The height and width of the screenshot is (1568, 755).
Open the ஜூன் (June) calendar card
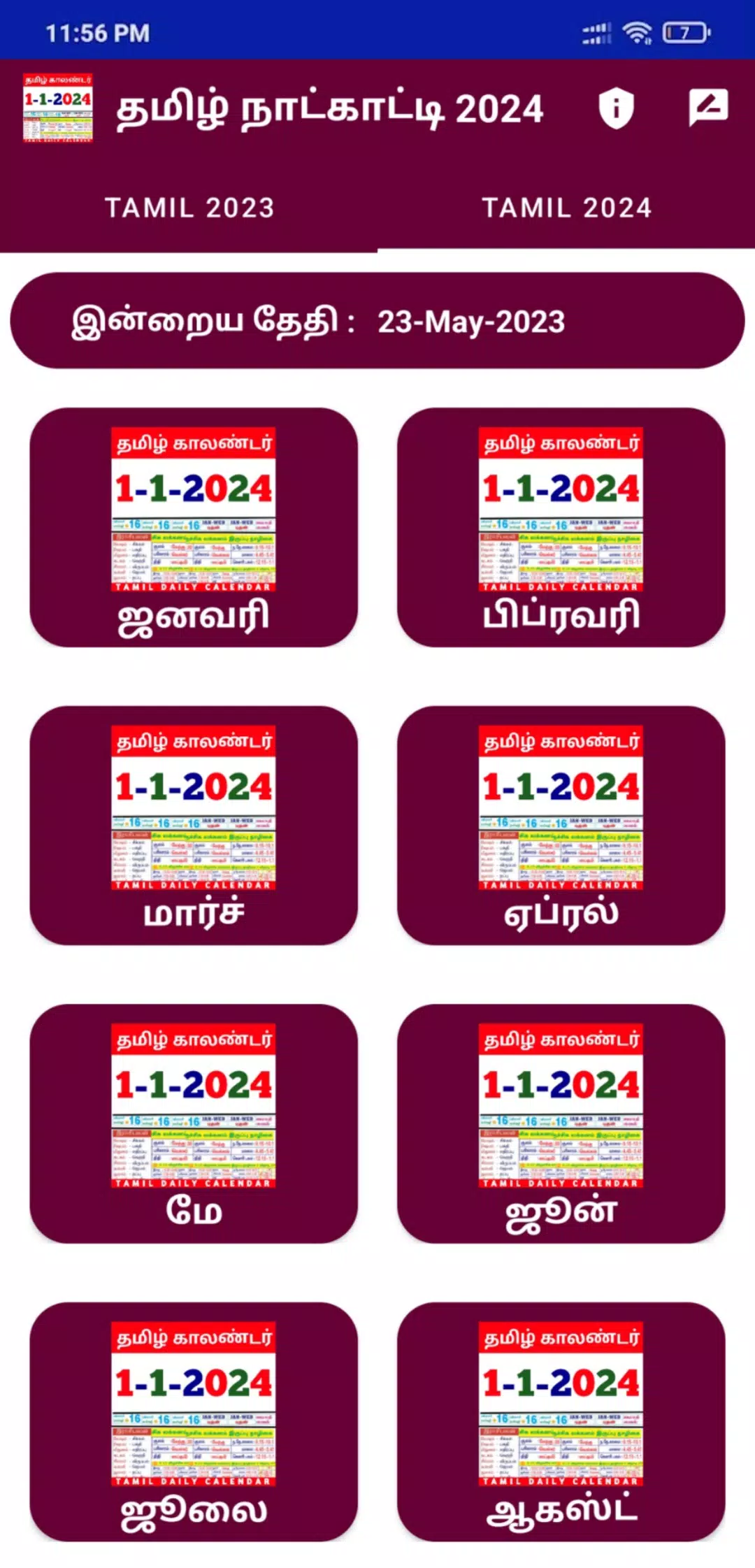tap(561, 1123)
